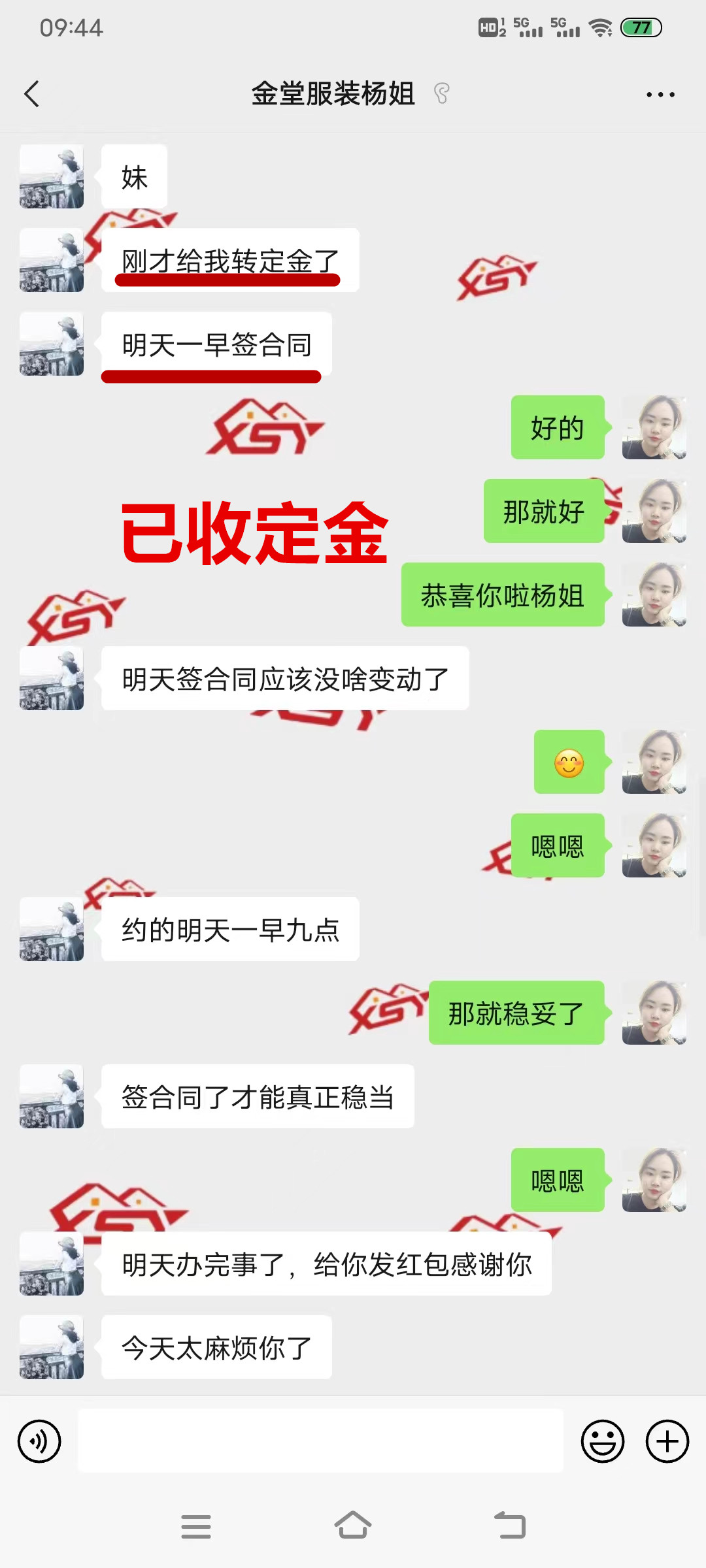Image resolution: width=706 pixels, height=1568 pixels.
Task: Go back from 金堂服装杨姐 chat
Action: click(x=31, y=94)
